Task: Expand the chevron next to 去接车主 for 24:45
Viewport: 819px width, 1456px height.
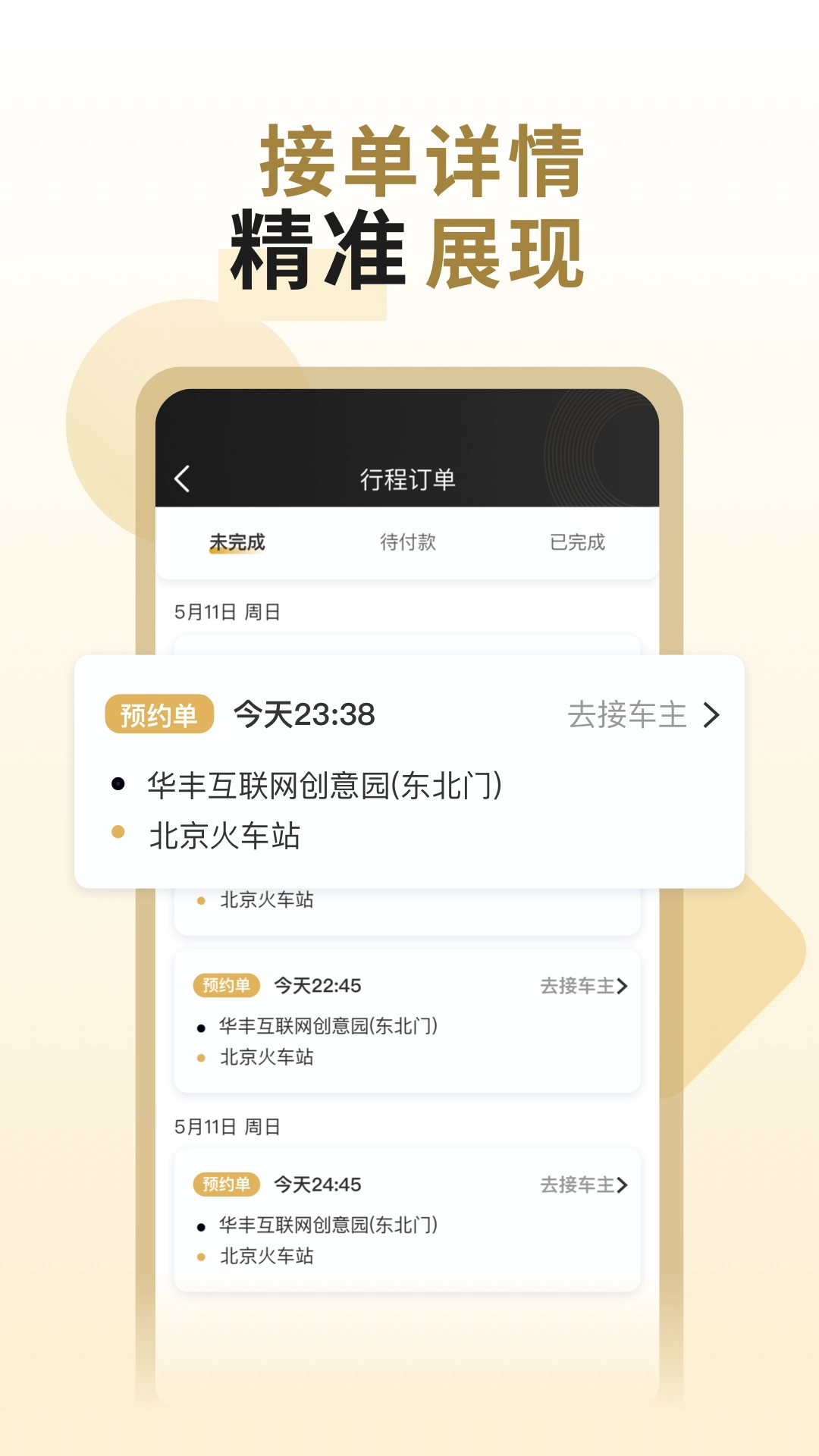Action: (x=624, y=1185)
